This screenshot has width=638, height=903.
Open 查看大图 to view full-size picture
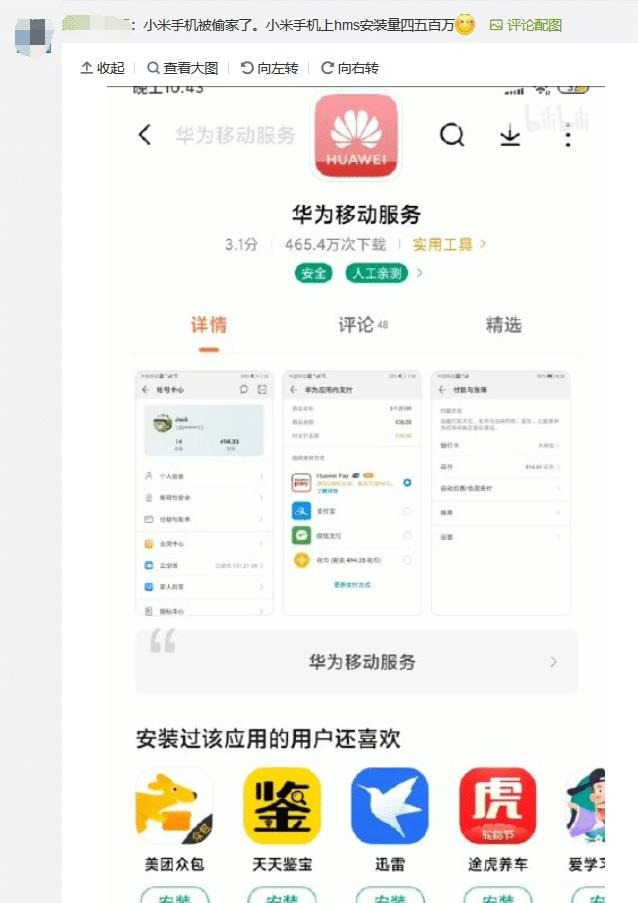click(x=182, y=68)
